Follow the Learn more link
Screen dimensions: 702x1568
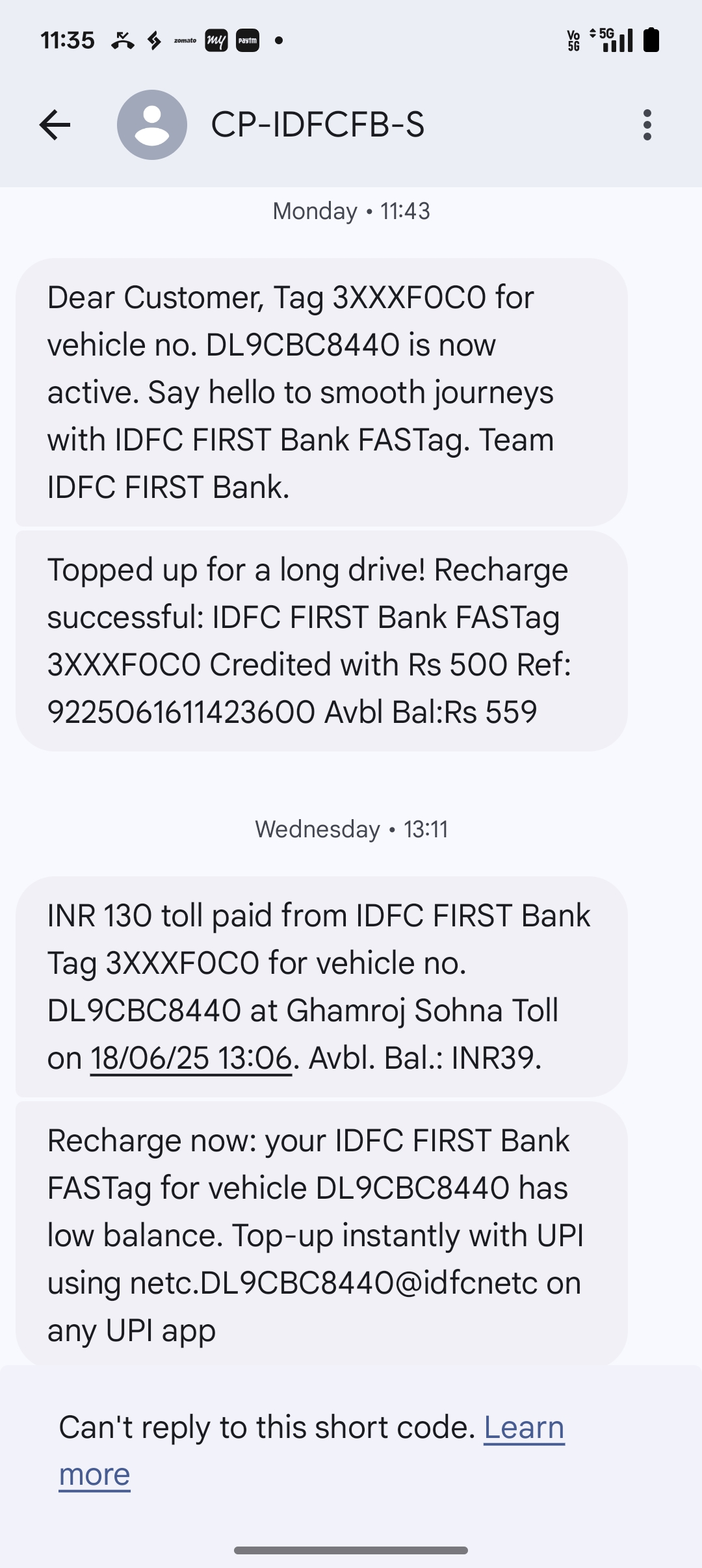click(312, 1450)
